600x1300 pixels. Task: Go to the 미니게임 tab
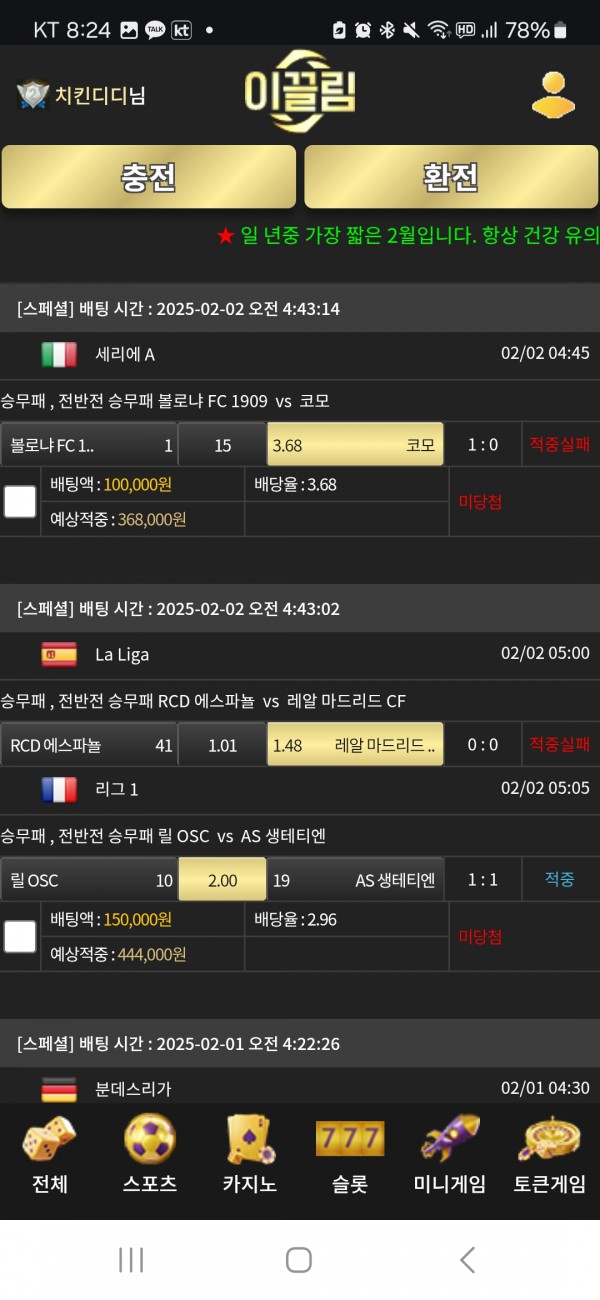(449, 1156)
